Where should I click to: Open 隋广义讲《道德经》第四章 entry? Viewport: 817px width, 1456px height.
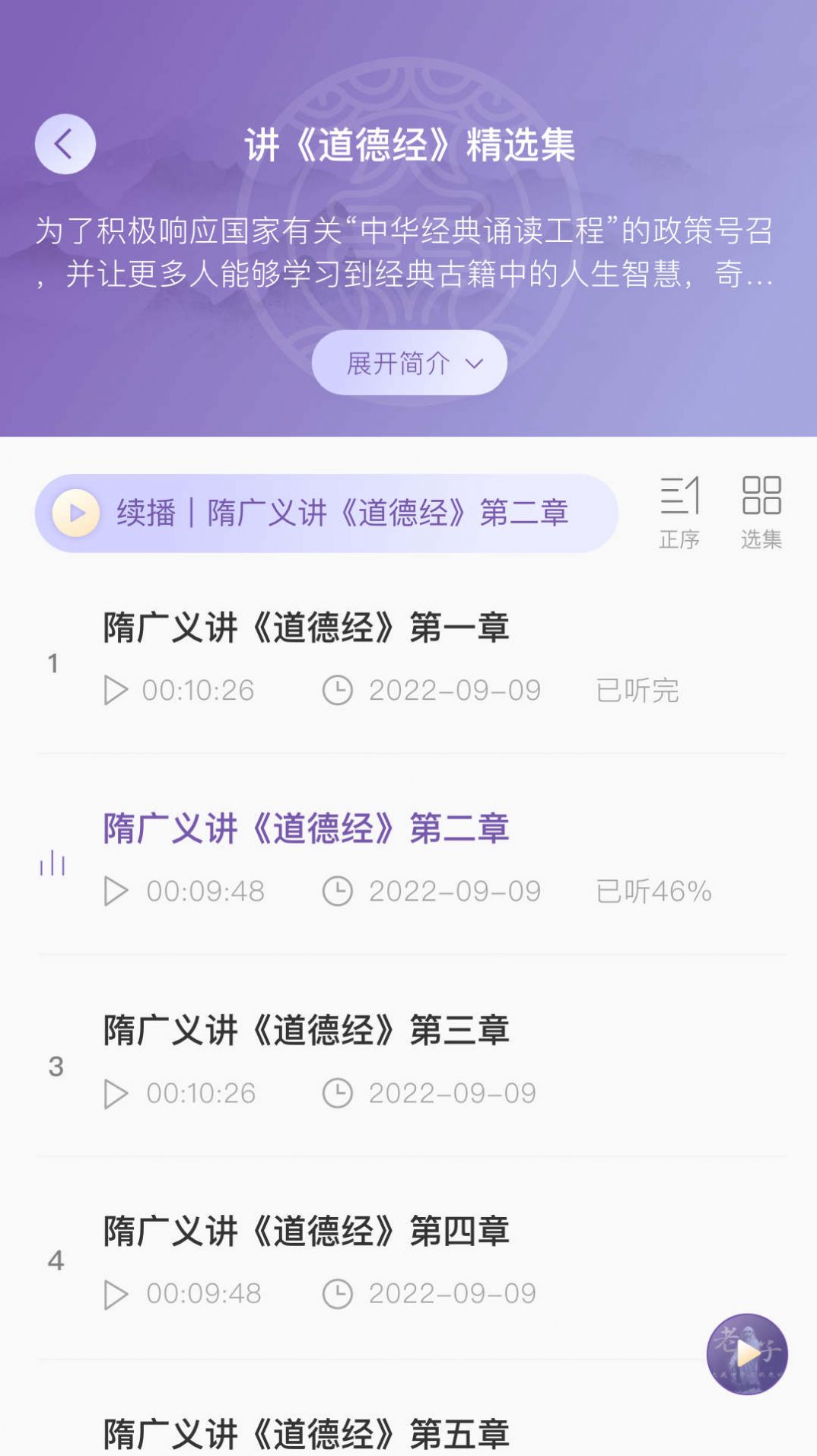(307, 1230)
